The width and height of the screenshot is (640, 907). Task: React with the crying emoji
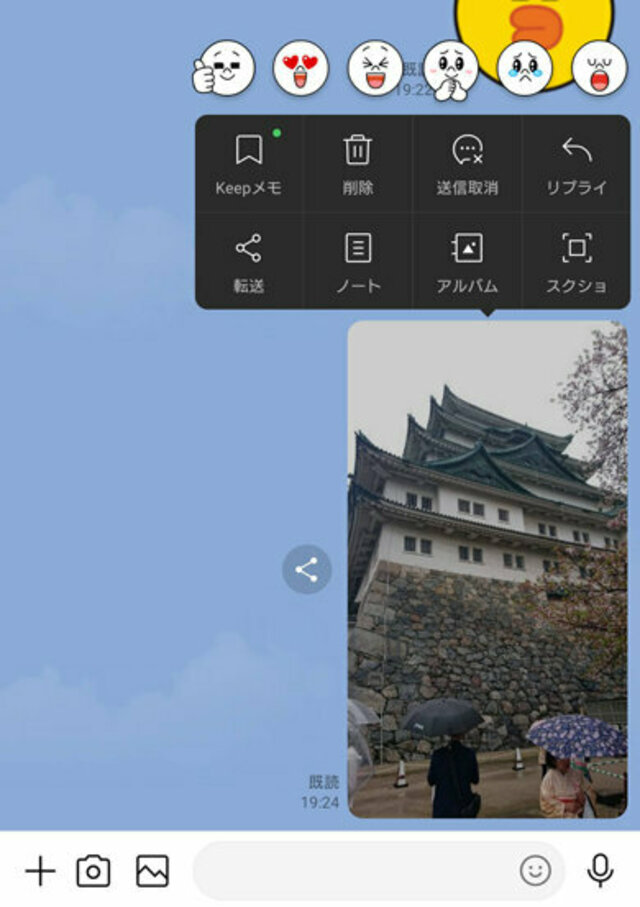(x=525, y=69)
